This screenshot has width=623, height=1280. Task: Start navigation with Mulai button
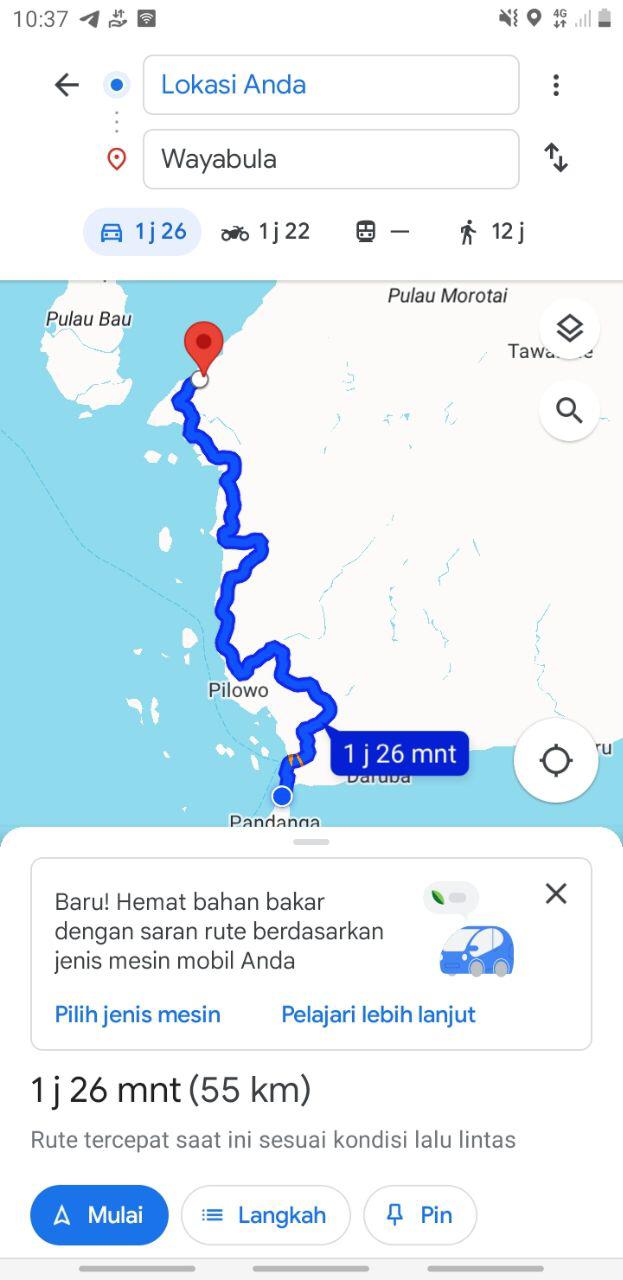[99, 1215]
